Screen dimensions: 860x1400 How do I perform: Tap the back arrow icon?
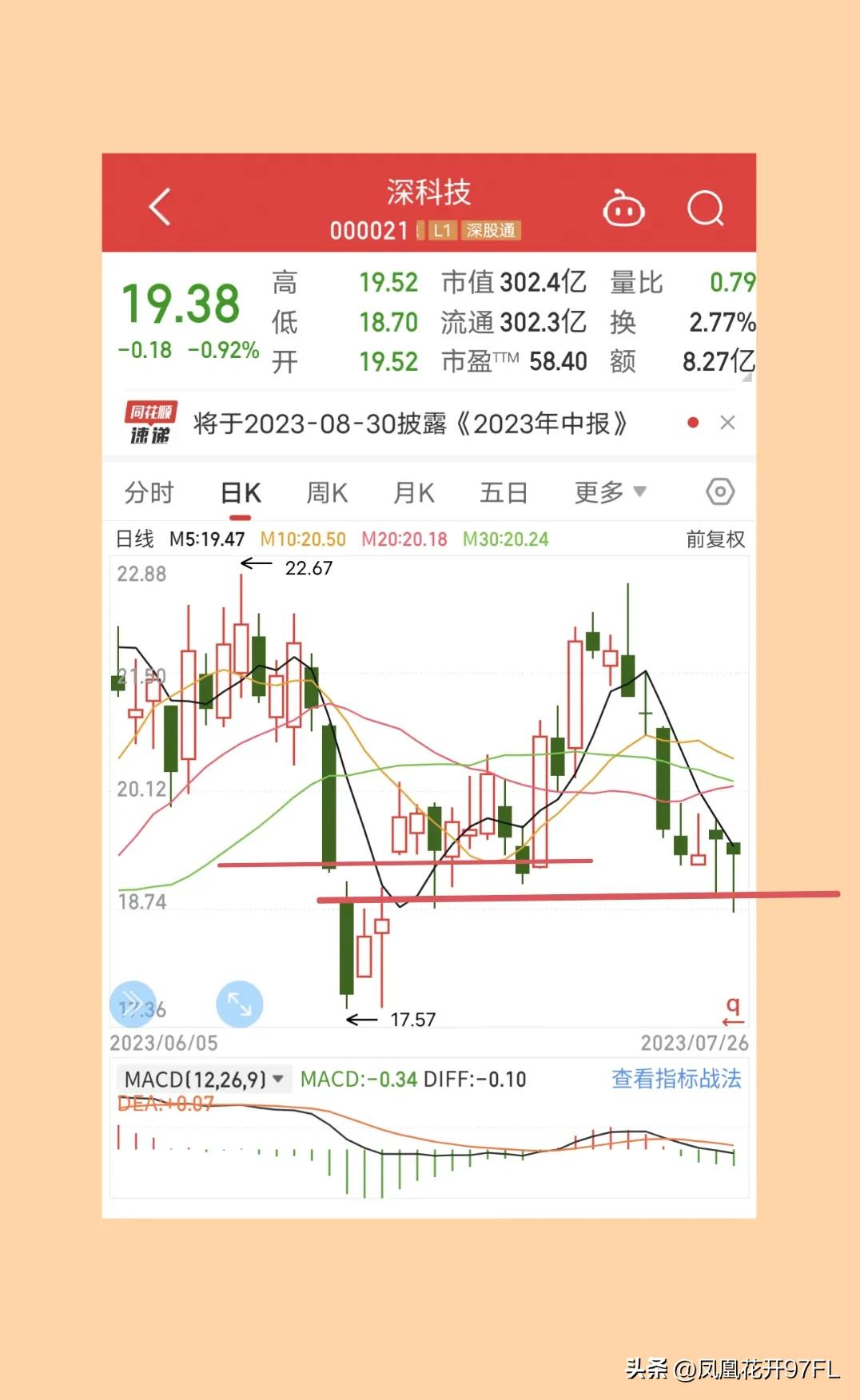(158, 206)
